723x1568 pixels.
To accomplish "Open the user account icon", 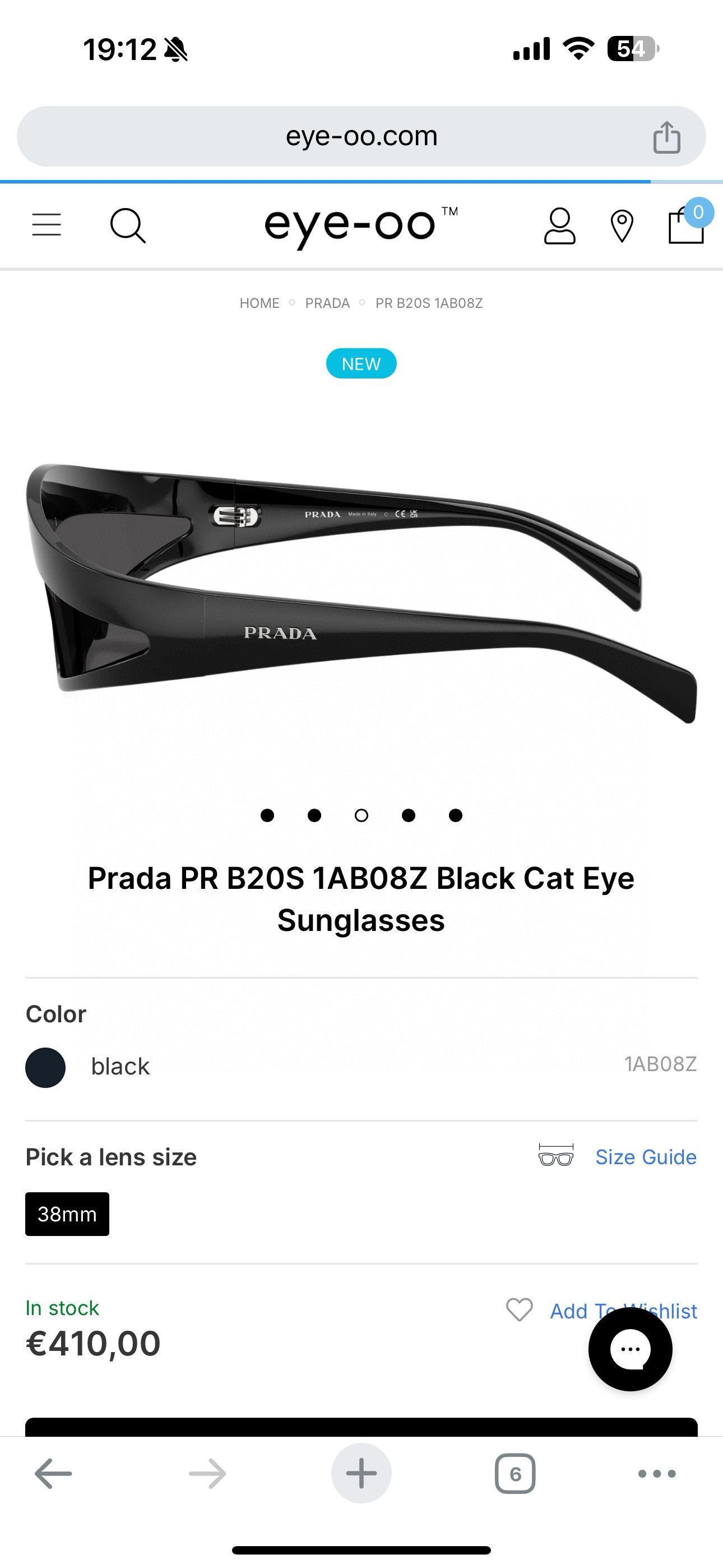I will click(559, 226).
